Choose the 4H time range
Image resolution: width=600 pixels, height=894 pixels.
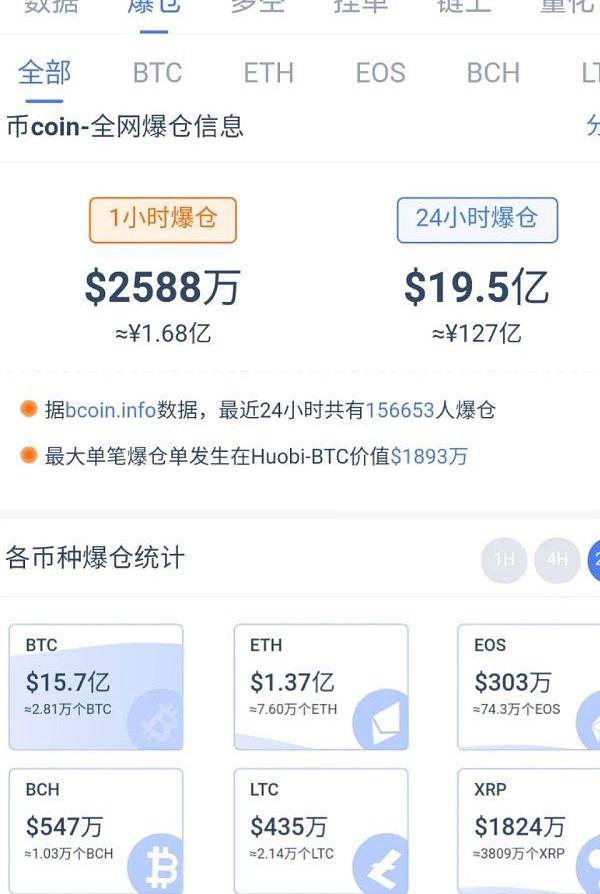click(557, 559)
